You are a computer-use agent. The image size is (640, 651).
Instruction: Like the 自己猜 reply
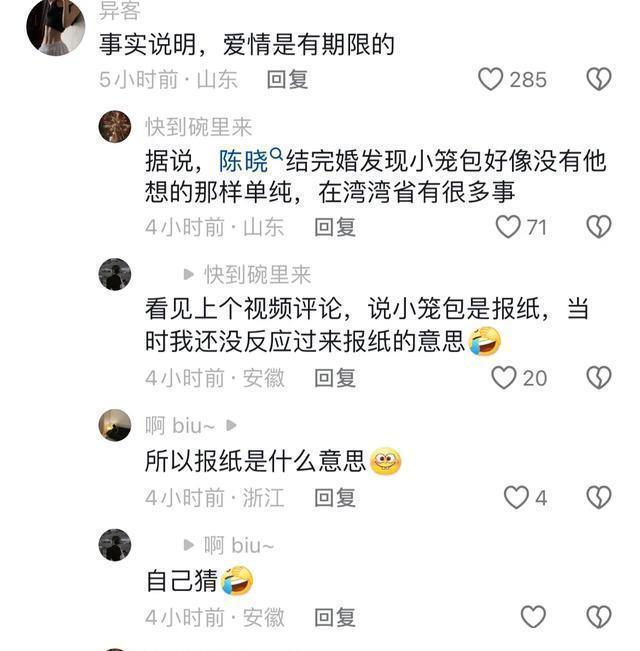pyautogui.click(x=533, y=617)
